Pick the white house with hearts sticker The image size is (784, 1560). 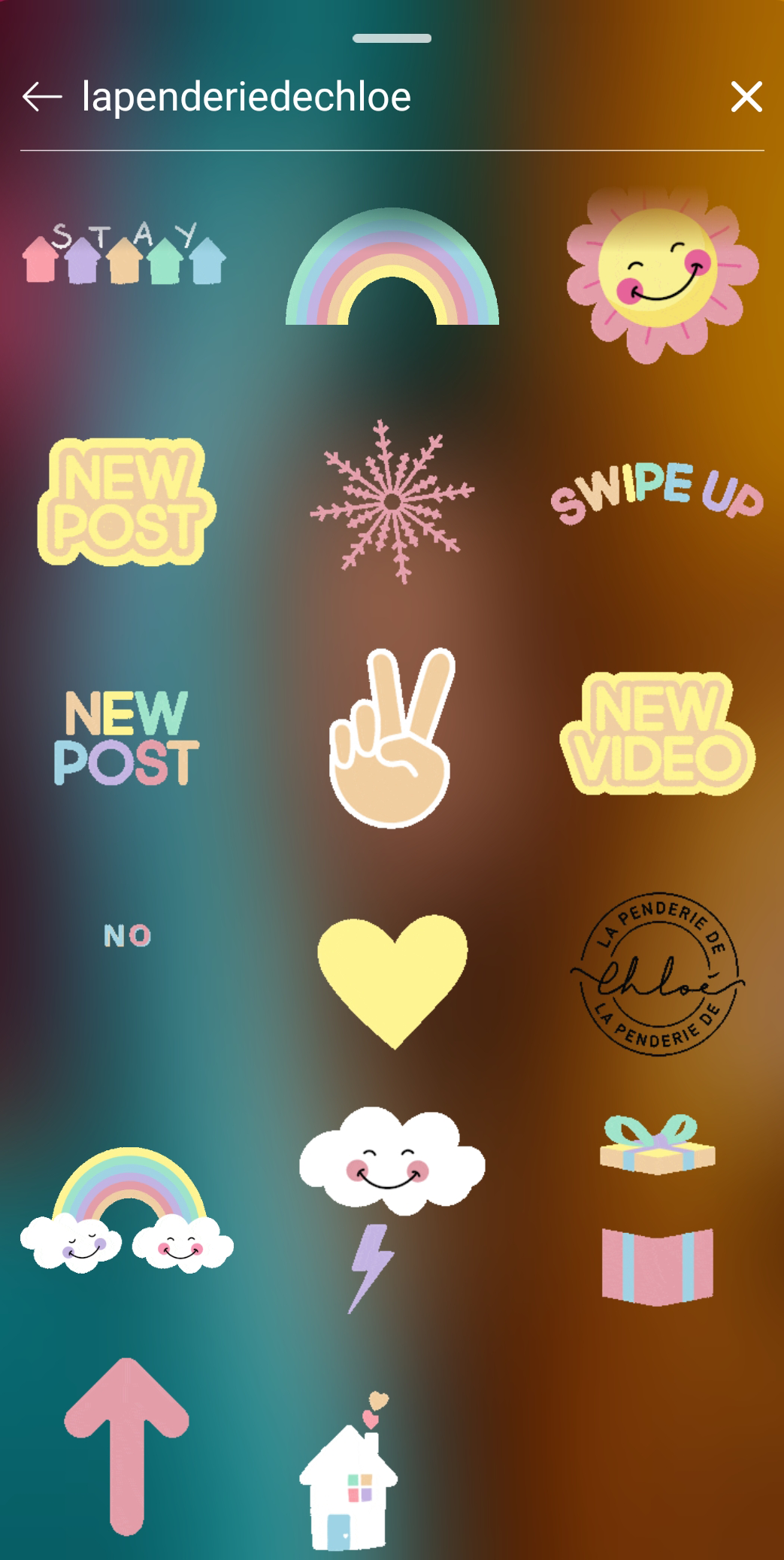click(x=350, y=1475)
